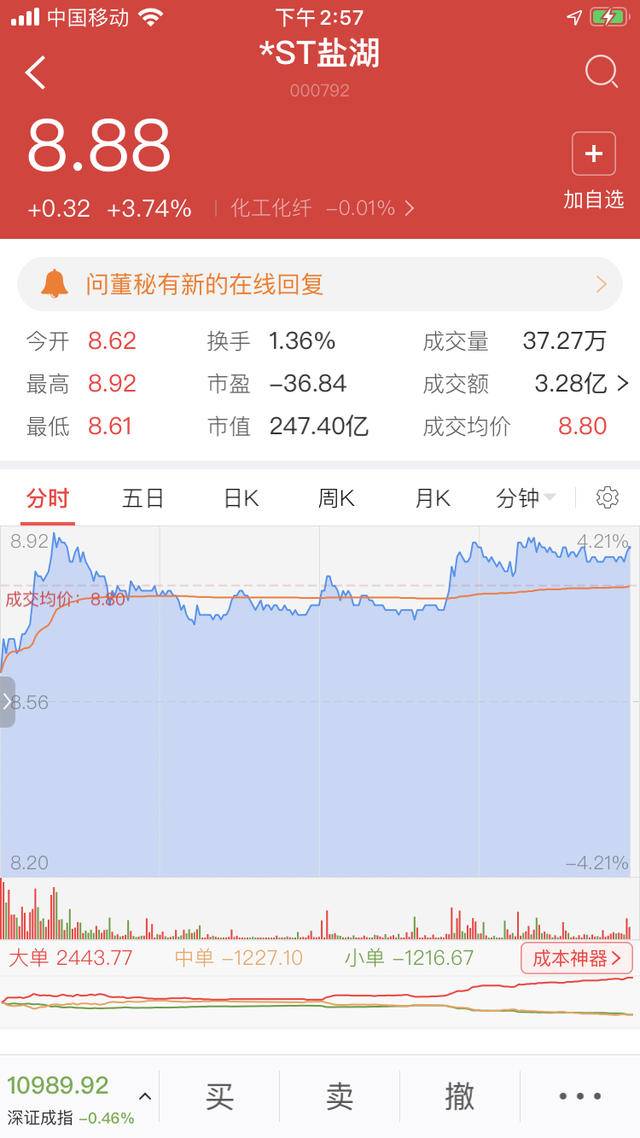Open the 分钟 interval dropdown
The height and width of the screenshot is (1138, 640).
(x=525, y=499)
